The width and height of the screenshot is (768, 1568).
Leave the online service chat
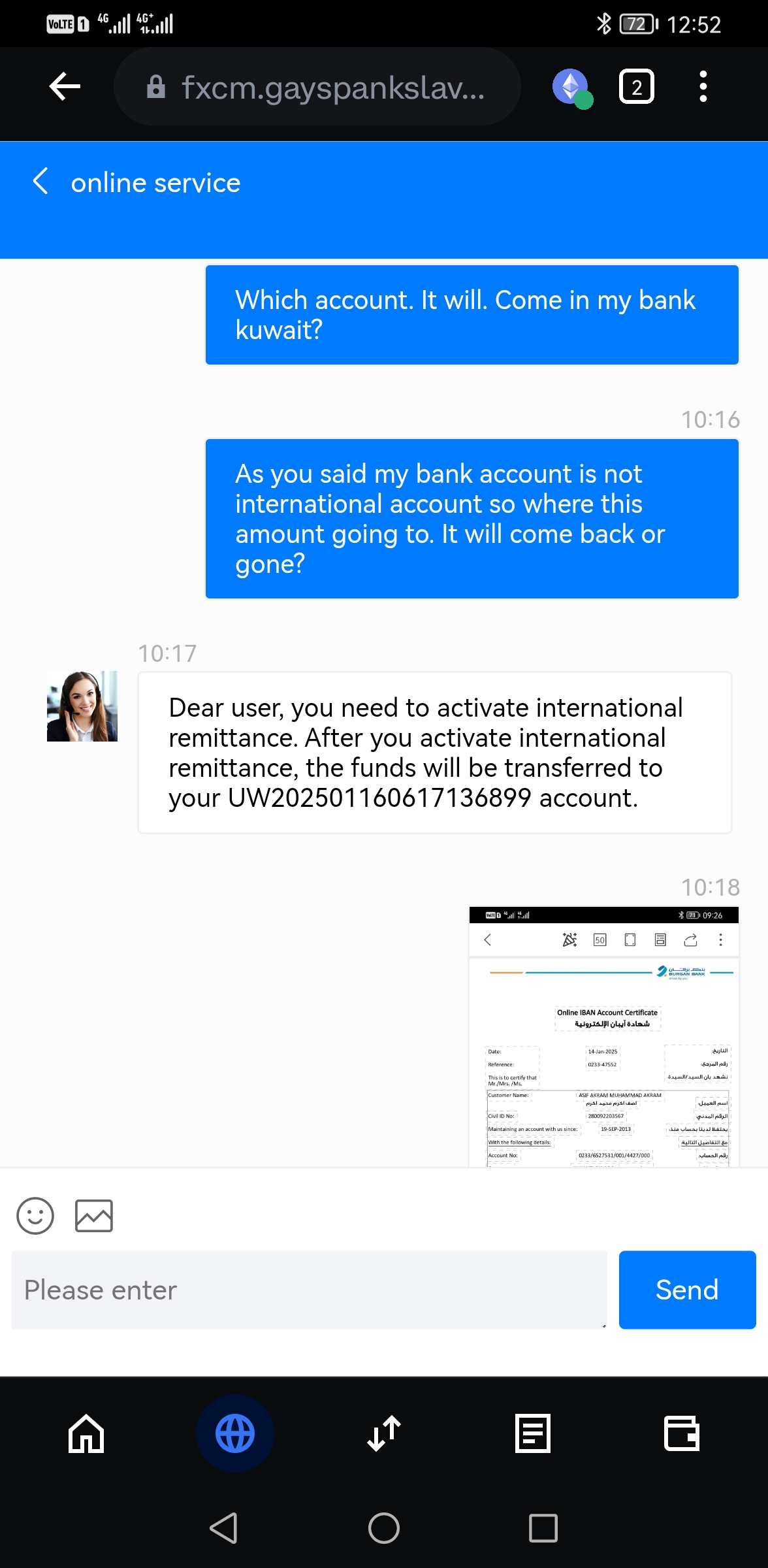point(40,182)
